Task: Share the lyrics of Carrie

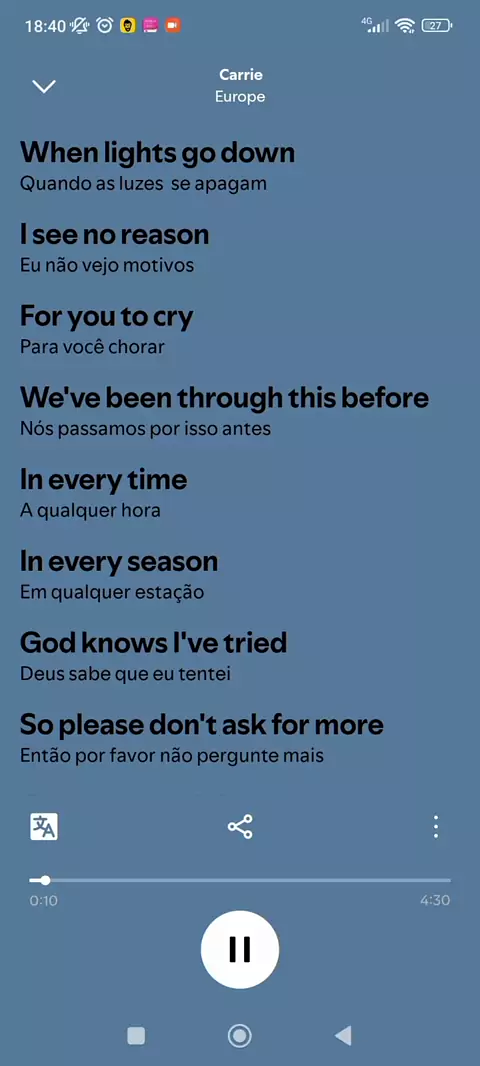Action: (240, 827)
